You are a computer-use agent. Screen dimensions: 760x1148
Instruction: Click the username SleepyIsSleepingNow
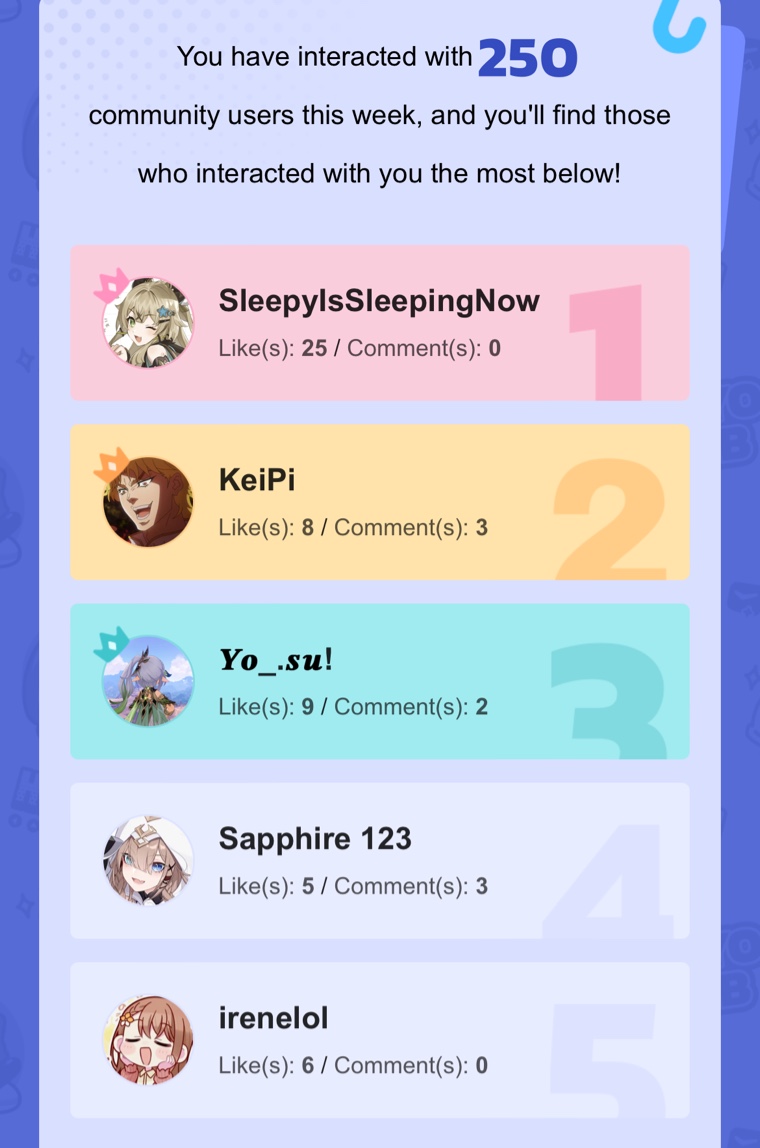click(379, 299)
